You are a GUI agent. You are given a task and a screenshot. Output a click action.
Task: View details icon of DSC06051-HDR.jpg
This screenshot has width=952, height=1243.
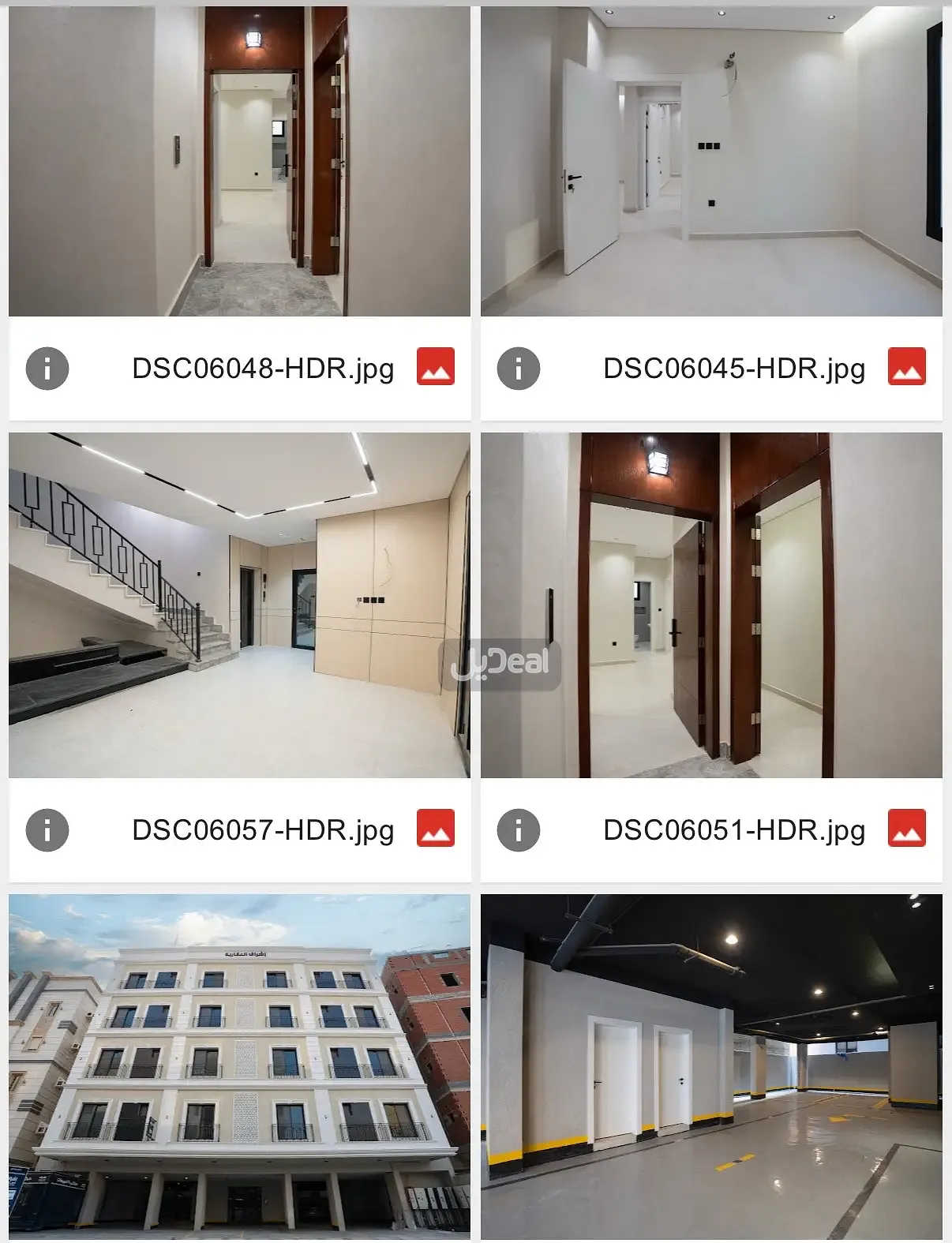point(519,829)
